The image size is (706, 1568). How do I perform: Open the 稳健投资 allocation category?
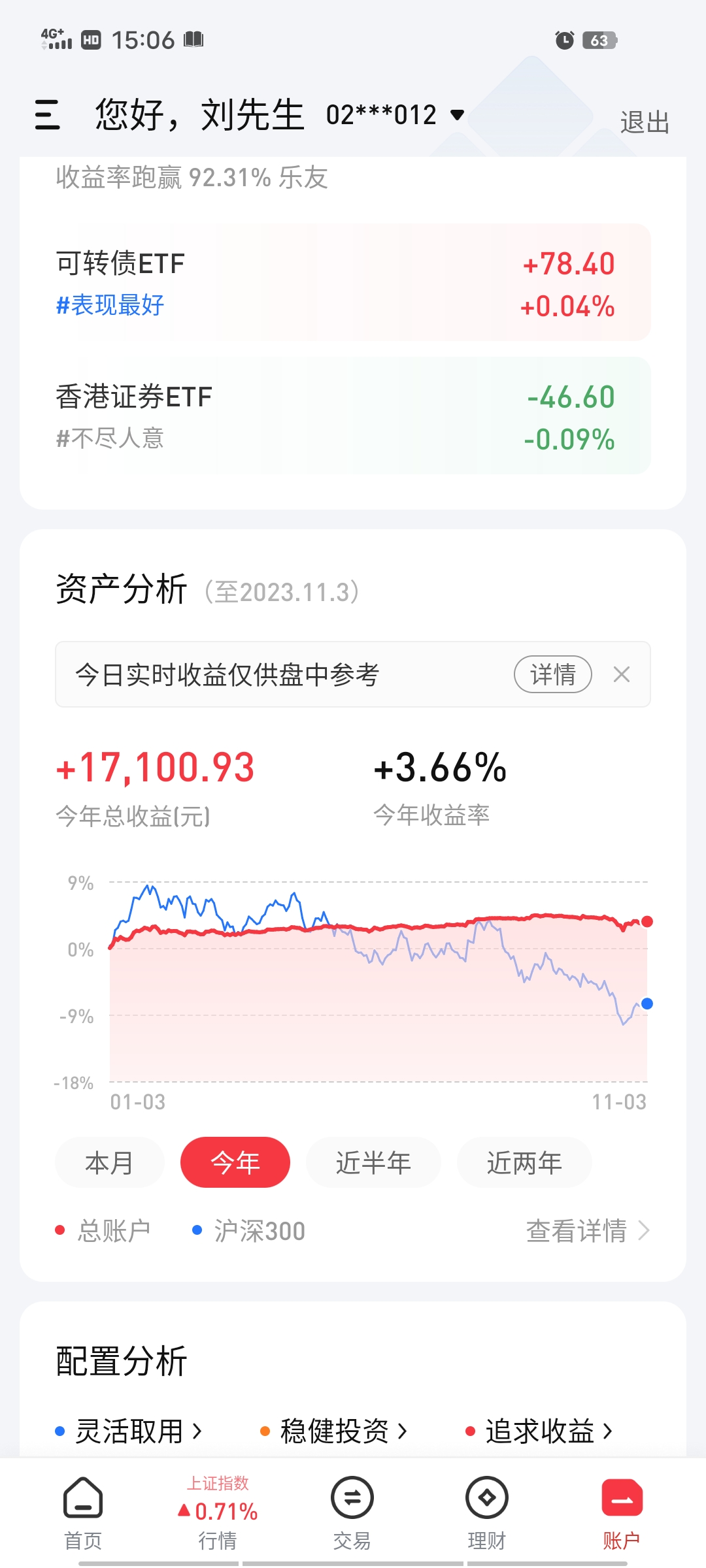point(335,1431)
